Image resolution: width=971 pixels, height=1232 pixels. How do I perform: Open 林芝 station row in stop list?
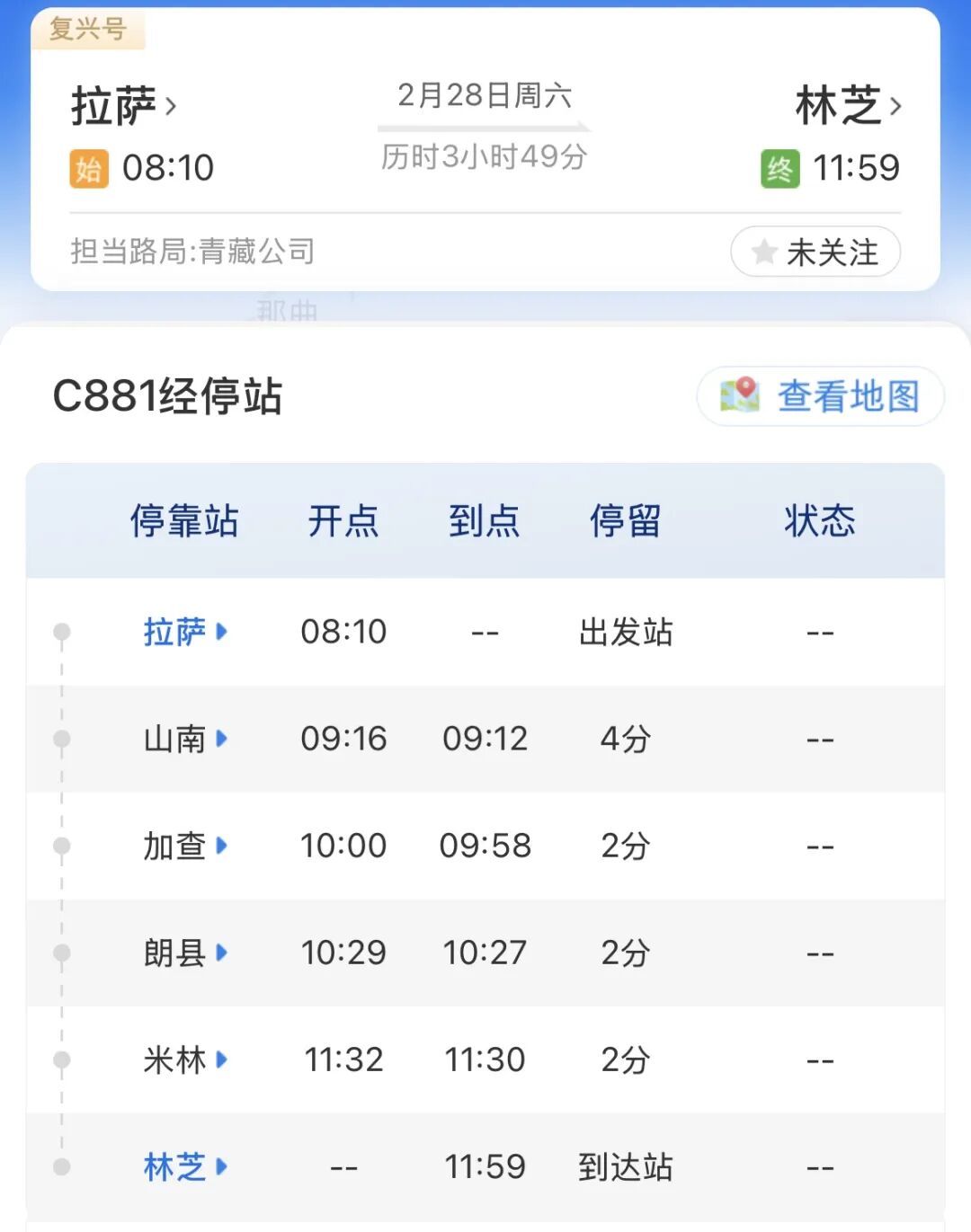(184, 1166)
